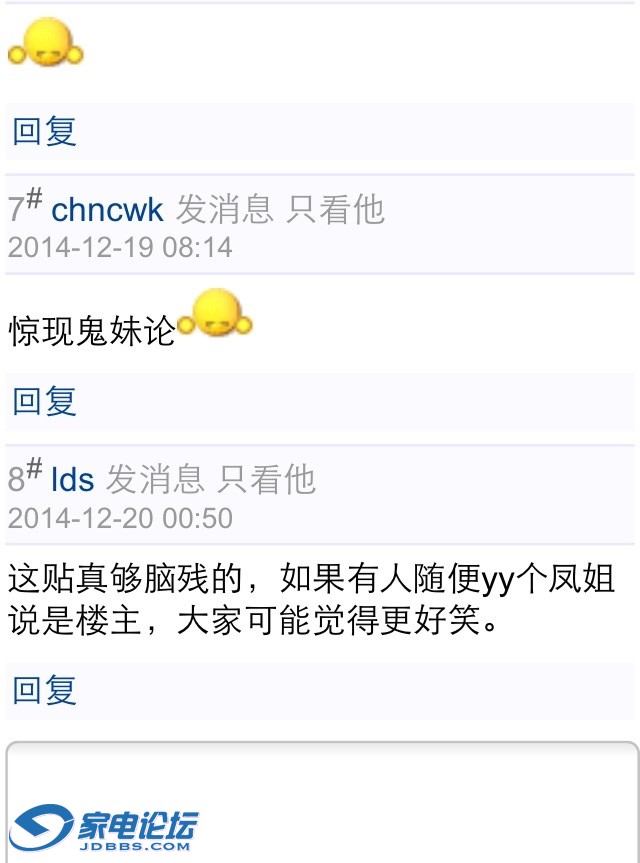Reply to the post above chncwk's comment

(x=45, y=131)
